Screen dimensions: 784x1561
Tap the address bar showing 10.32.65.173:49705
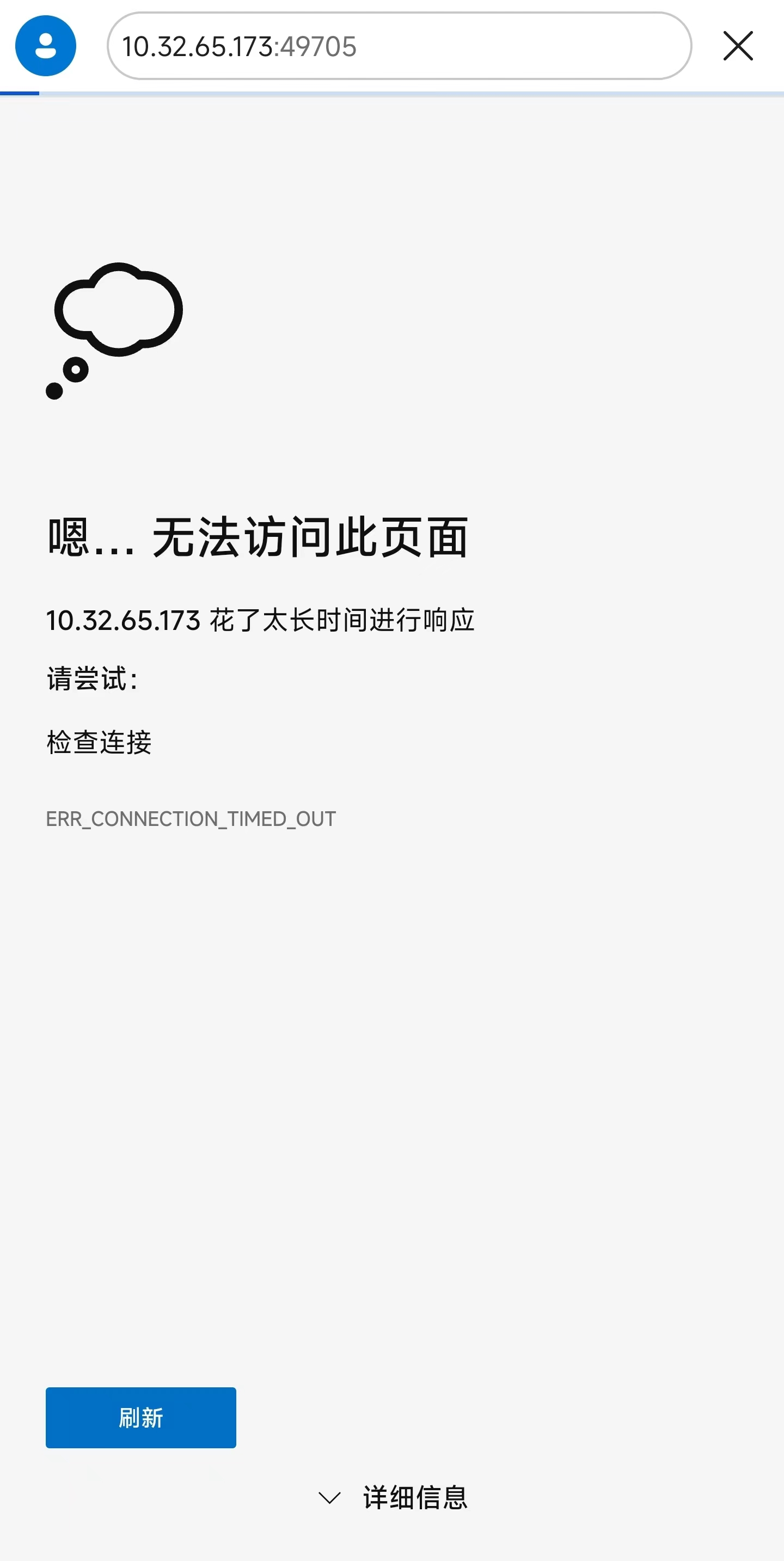pos(399,46)
